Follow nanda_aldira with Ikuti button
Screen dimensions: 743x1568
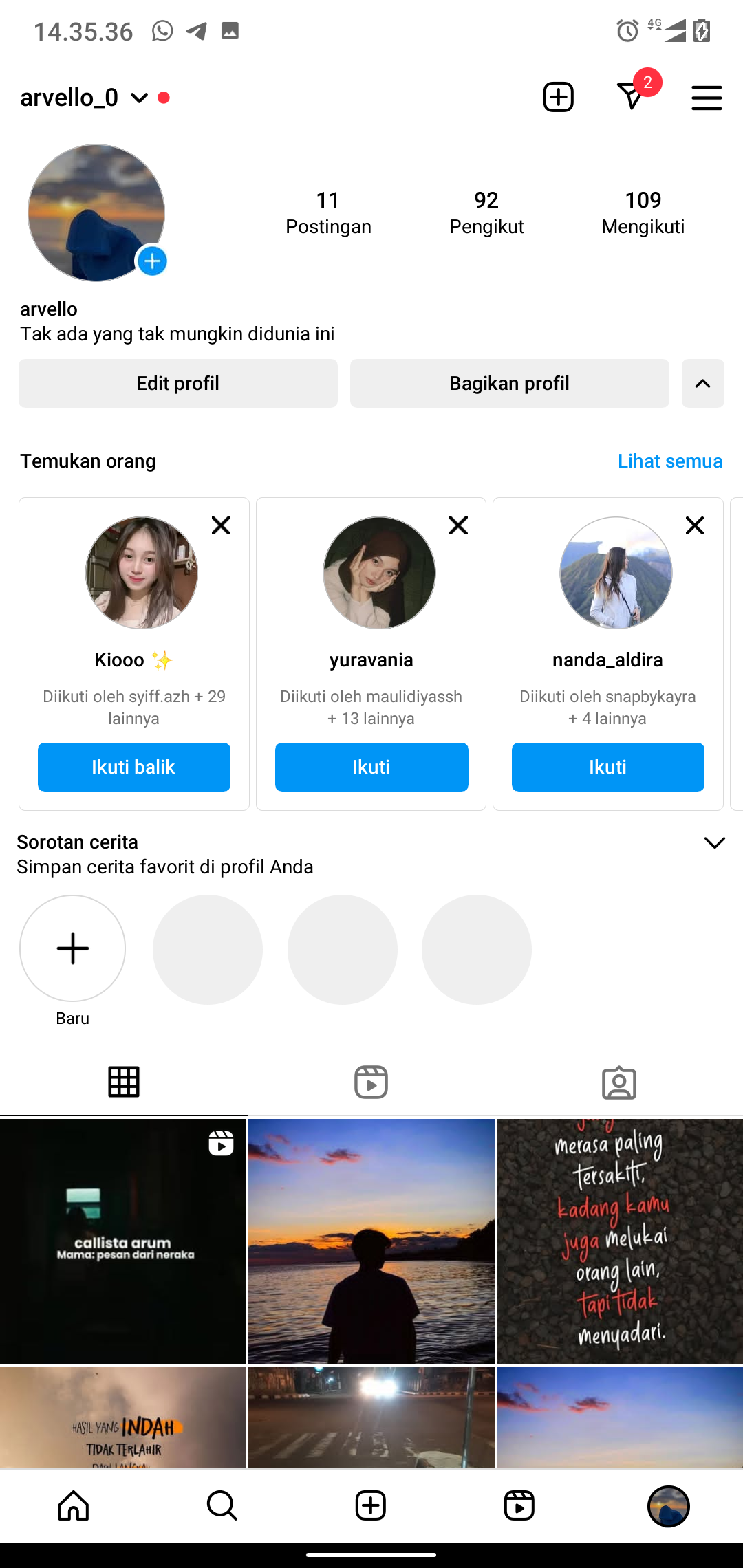coord(607,767)
